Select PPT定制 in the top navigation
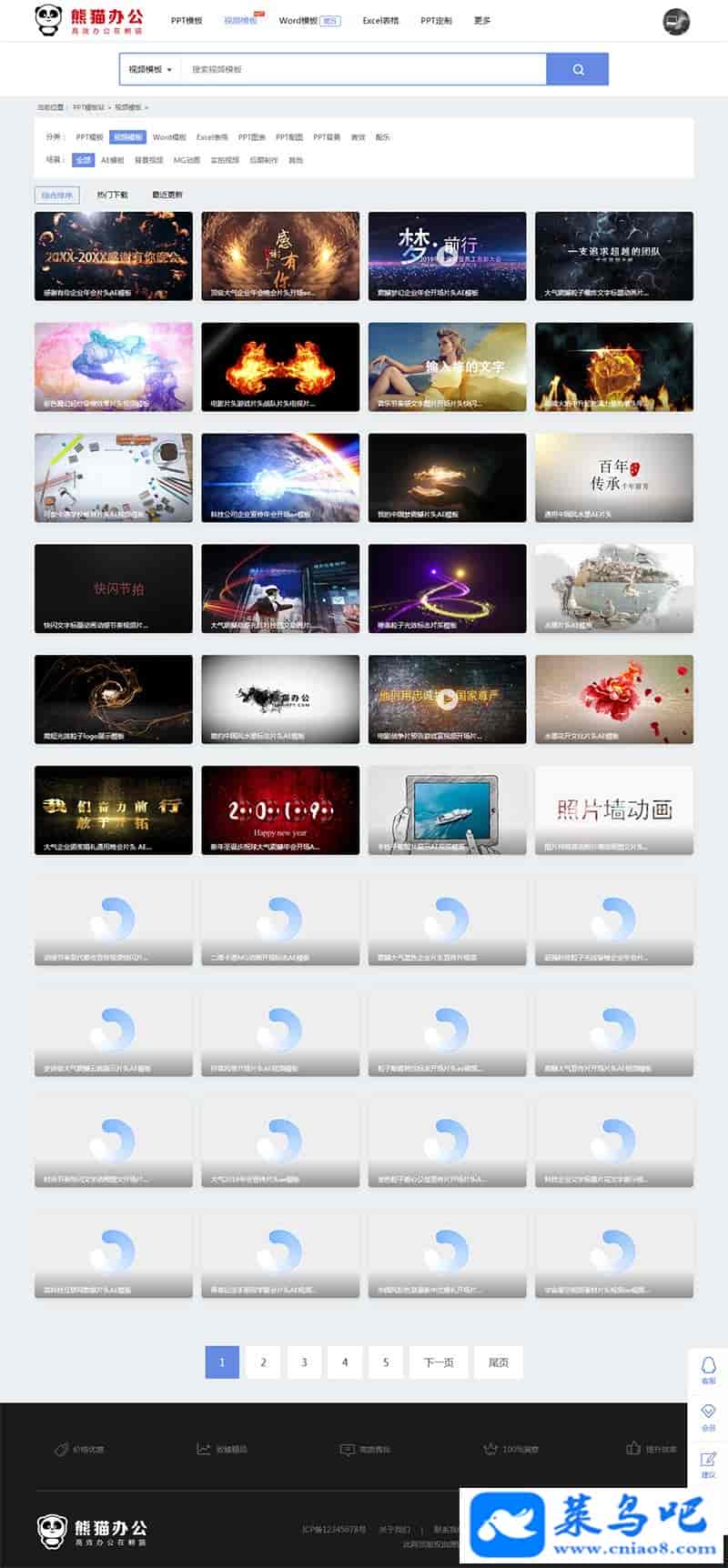Screen dimensions: 728x1568 [436, 20]
